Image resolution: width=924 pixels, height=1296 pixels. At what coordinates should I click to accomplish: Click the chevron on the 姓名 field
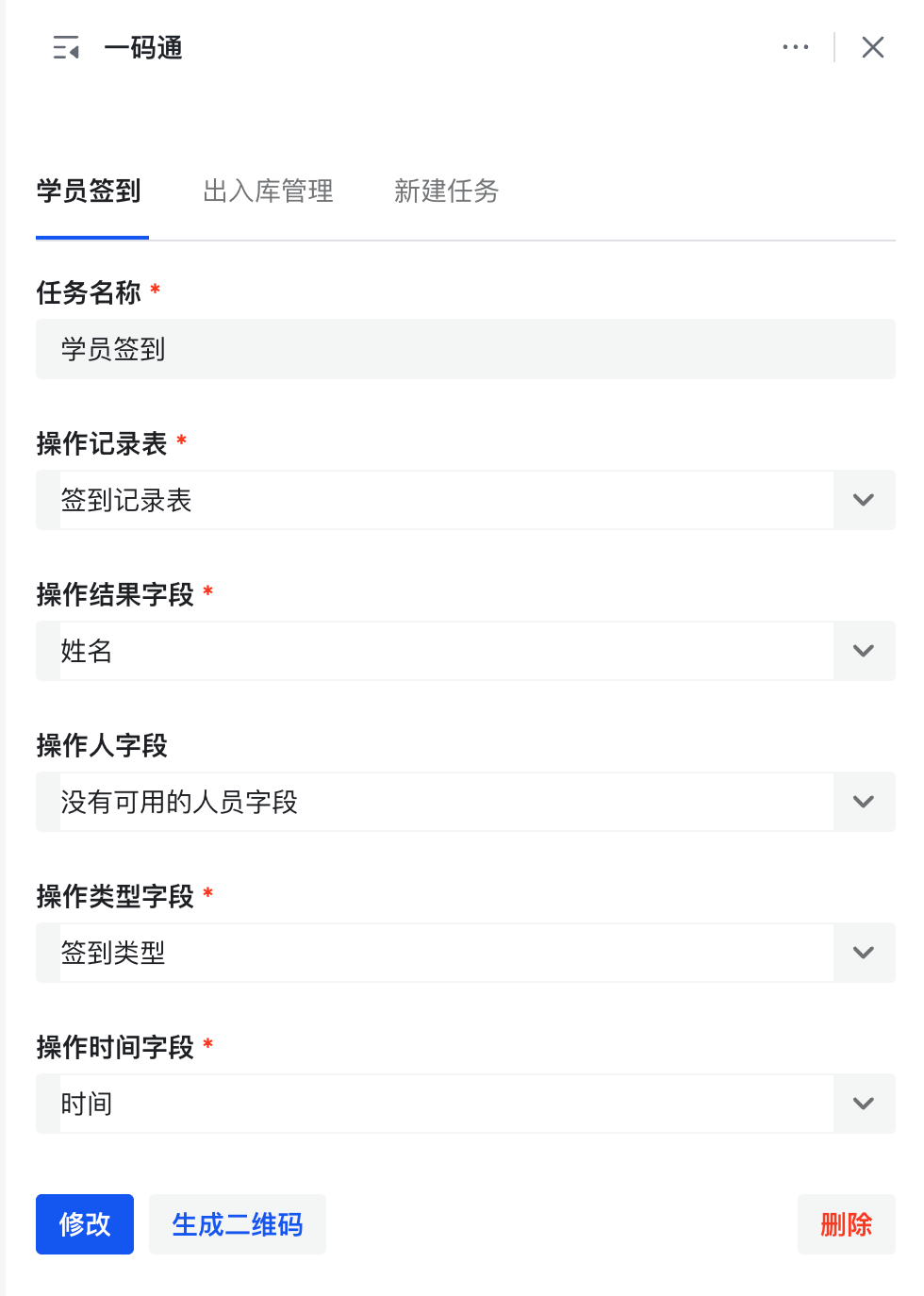[863, 651]
